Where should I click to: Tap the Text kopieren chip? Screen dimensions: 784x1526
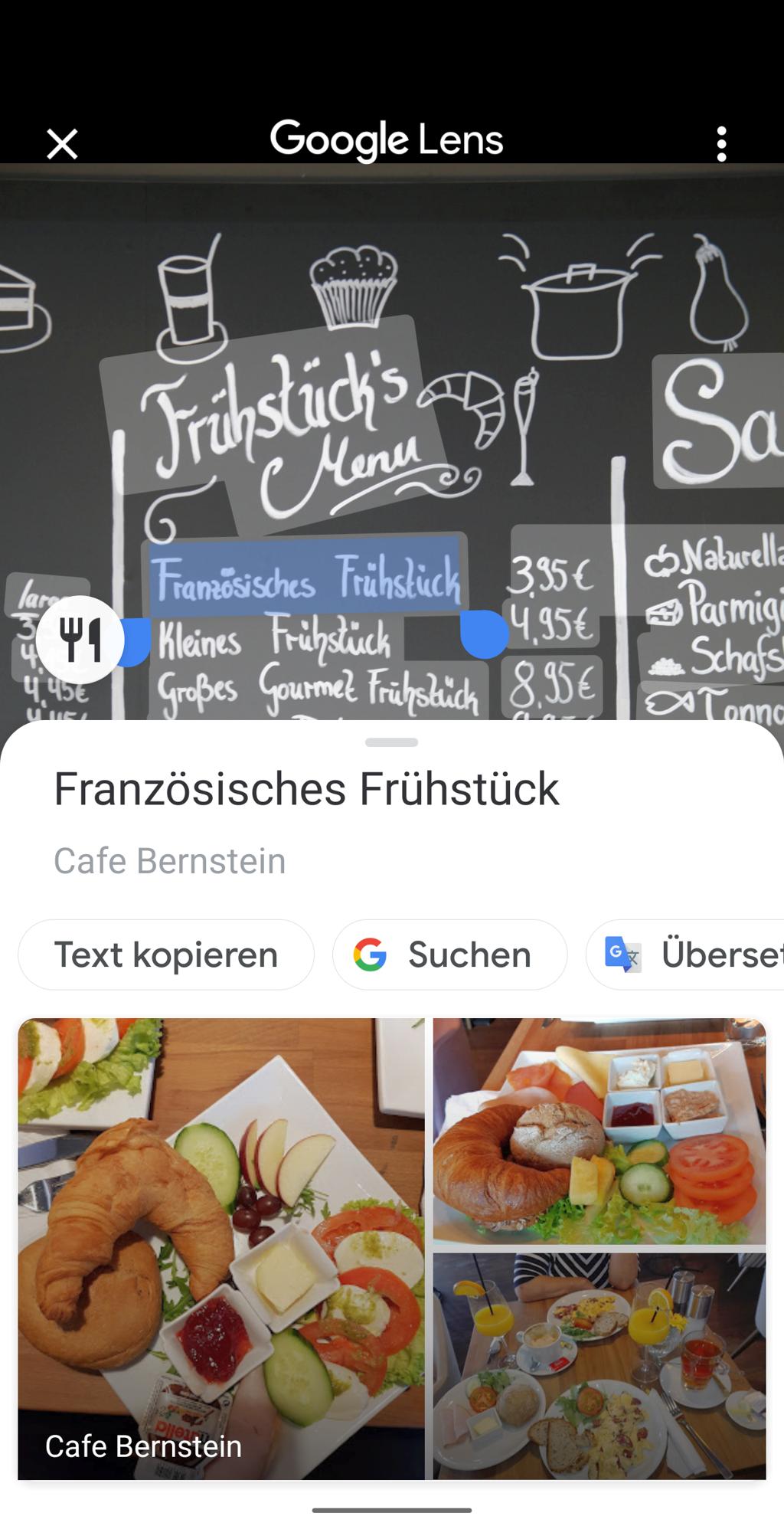click(x=166, y=955)
